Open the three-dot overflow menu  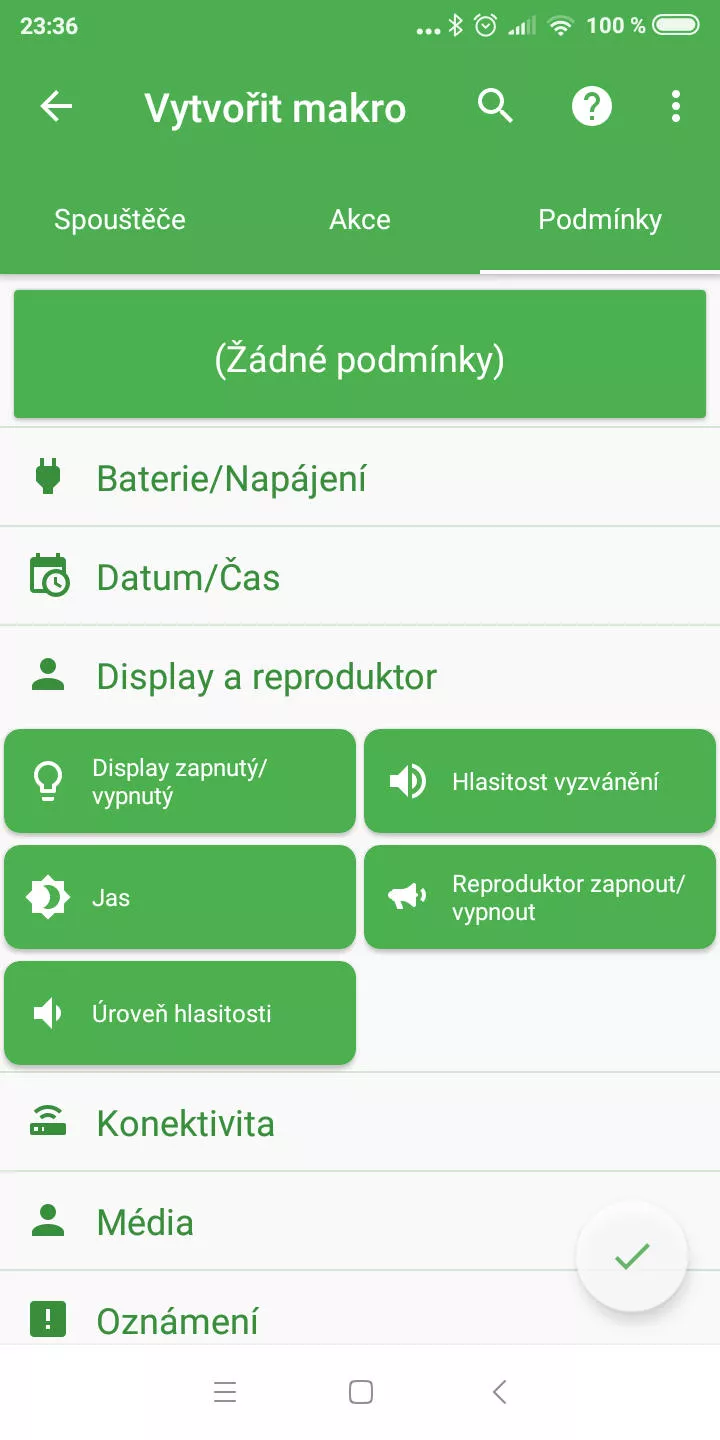(x=676, y=106)
